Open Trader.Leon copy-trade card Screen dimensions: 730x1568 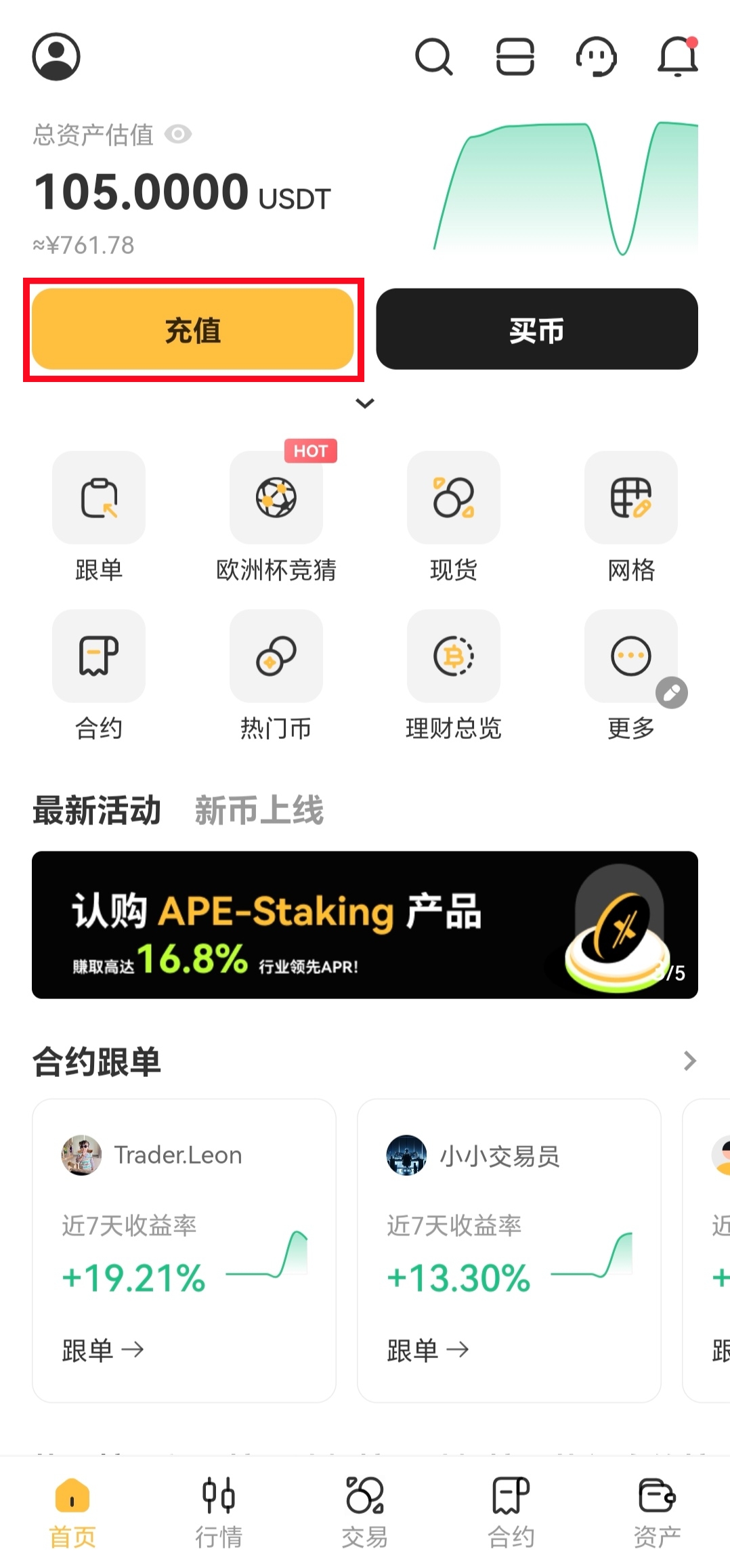coord(184,1250)
